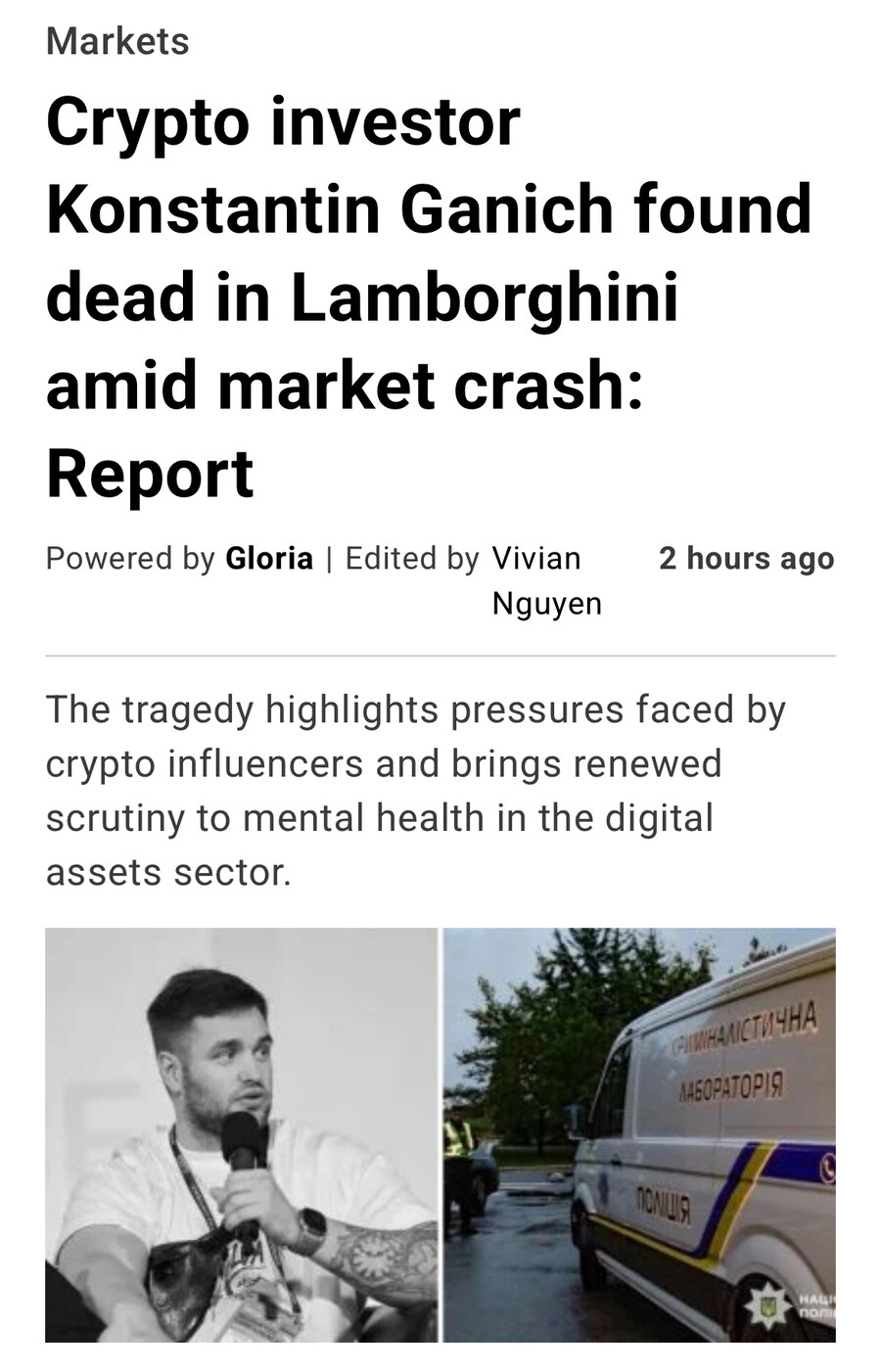Open the Gloria powered-by link
The width and height of the screenshot is (881, 1372).
tap(269, 558)
